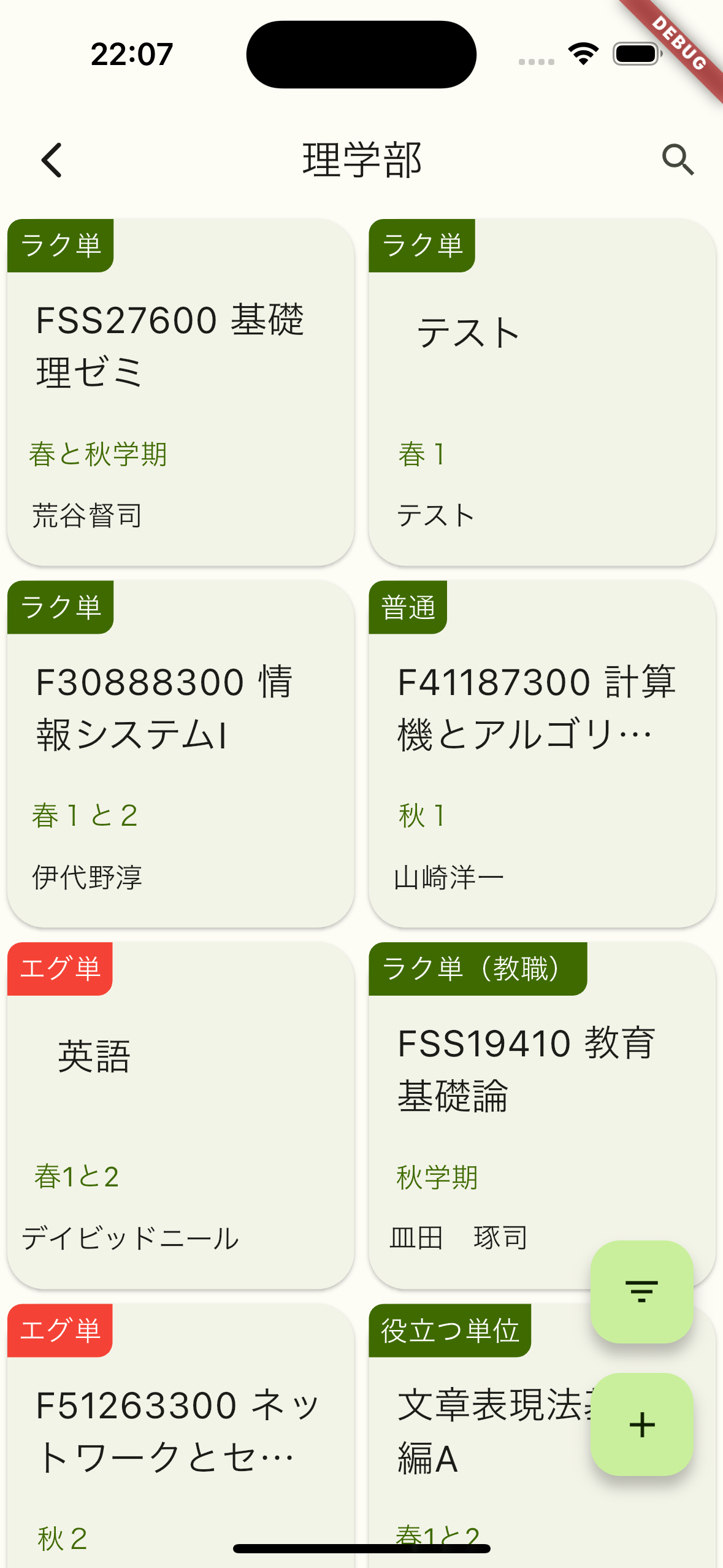
Task: Open the FSS27600 基礎理ゼミ card
Action: tap(181, 392)
